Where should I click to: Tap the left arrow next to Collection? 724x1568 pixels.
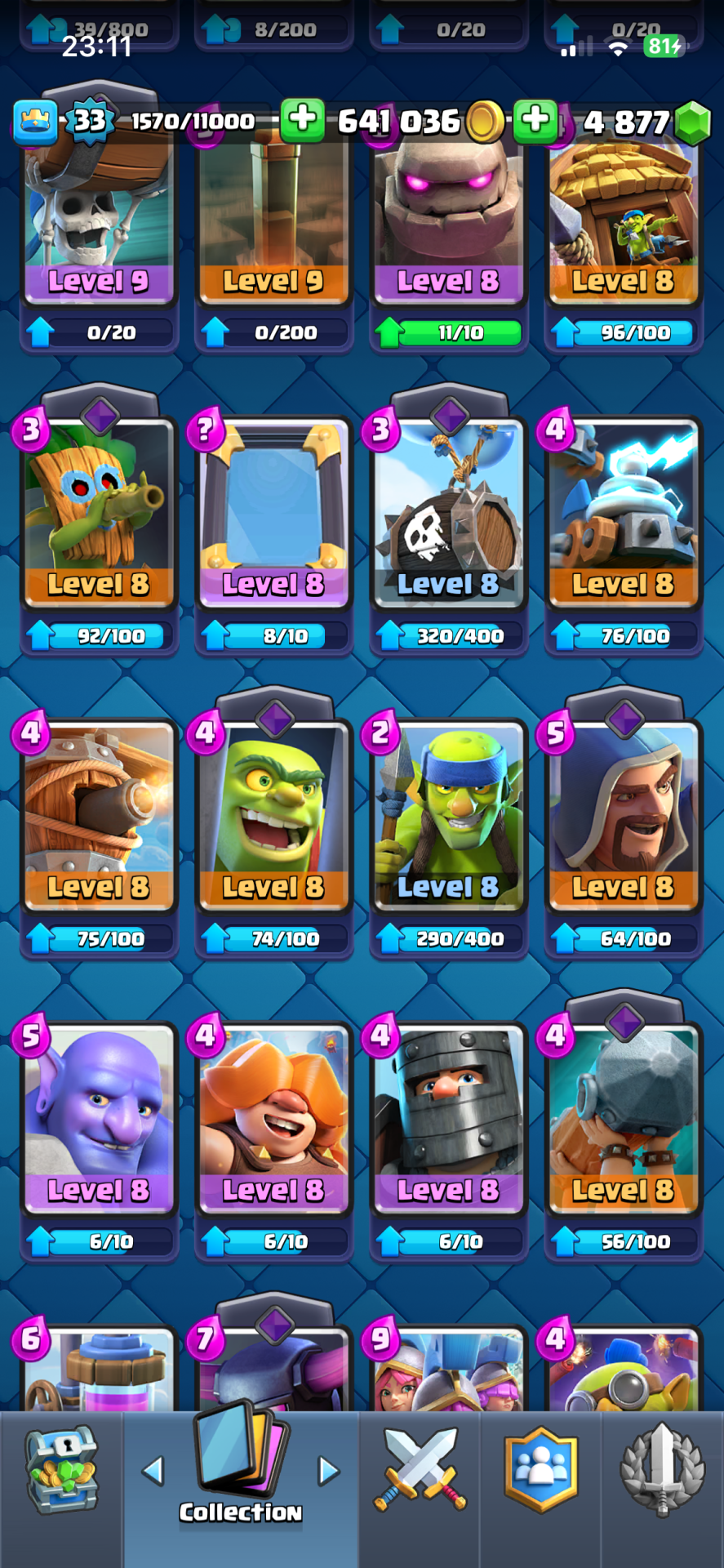point(153,1471)
